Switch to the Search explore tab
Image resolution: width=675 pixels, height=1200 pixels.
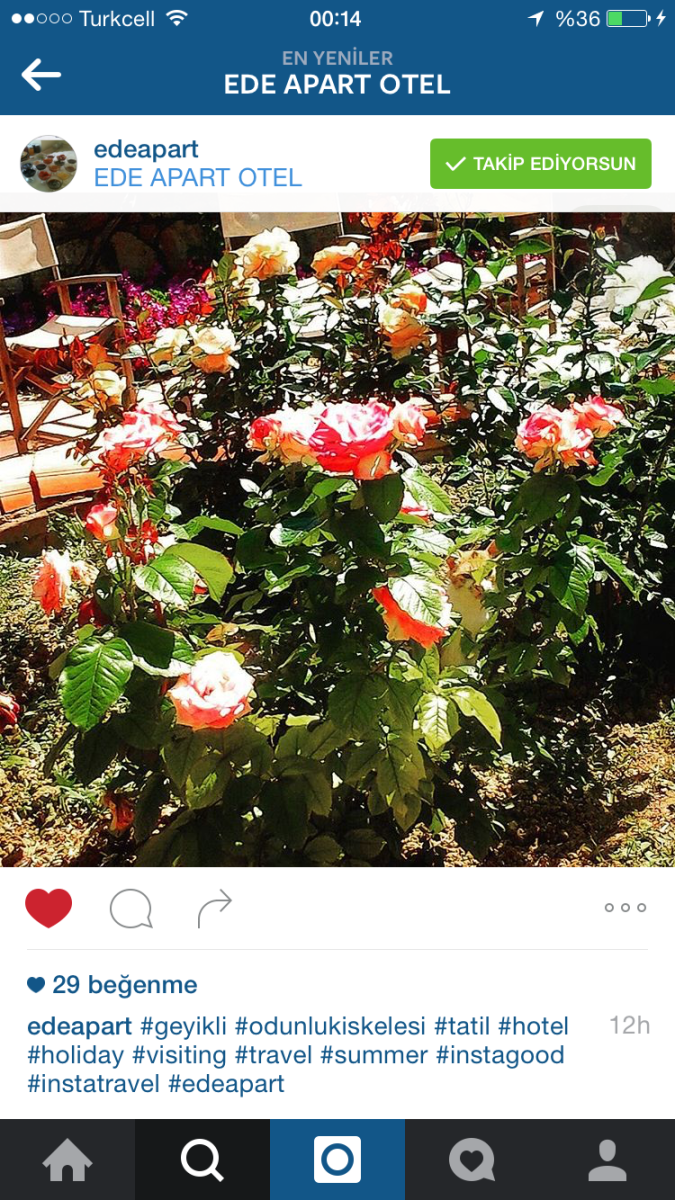coord(202,1160)
